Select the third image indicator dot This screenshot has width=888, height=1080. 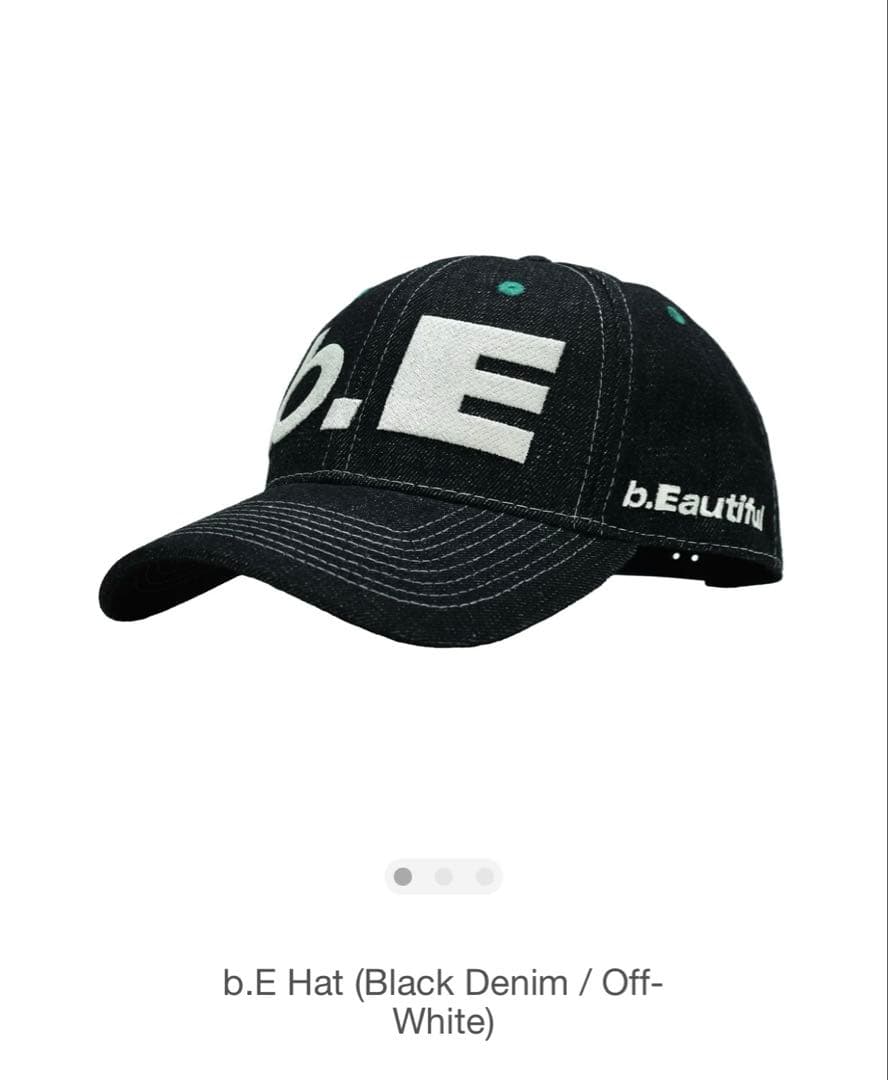click(485, 877)
